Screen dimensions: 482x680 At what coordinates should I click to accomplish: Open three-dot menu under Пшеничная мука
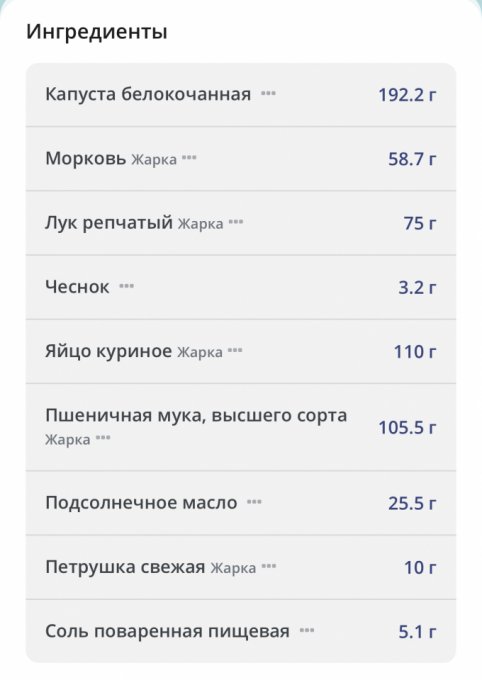click(103, 438)
